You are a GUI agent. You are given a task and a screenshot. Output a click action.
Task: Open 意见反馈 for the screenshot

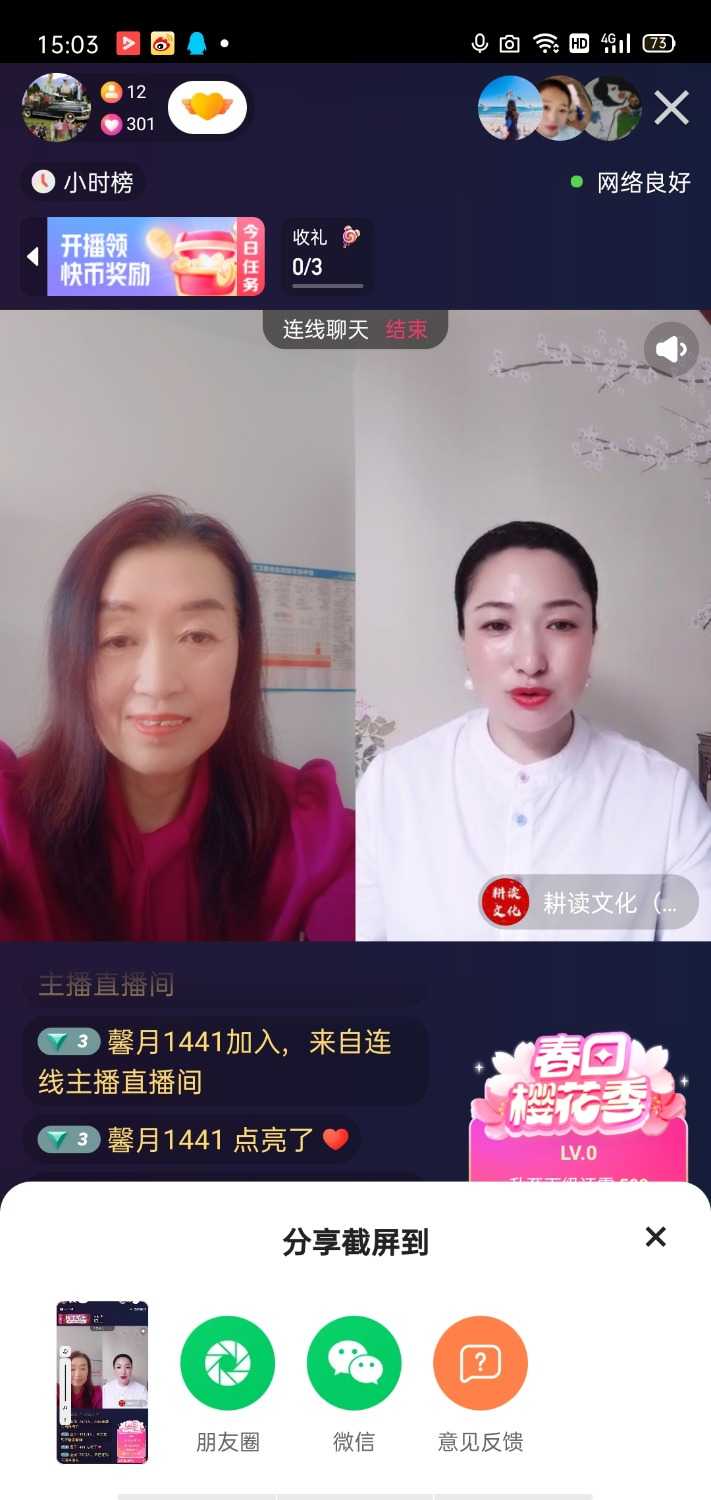pos(480,1363)
